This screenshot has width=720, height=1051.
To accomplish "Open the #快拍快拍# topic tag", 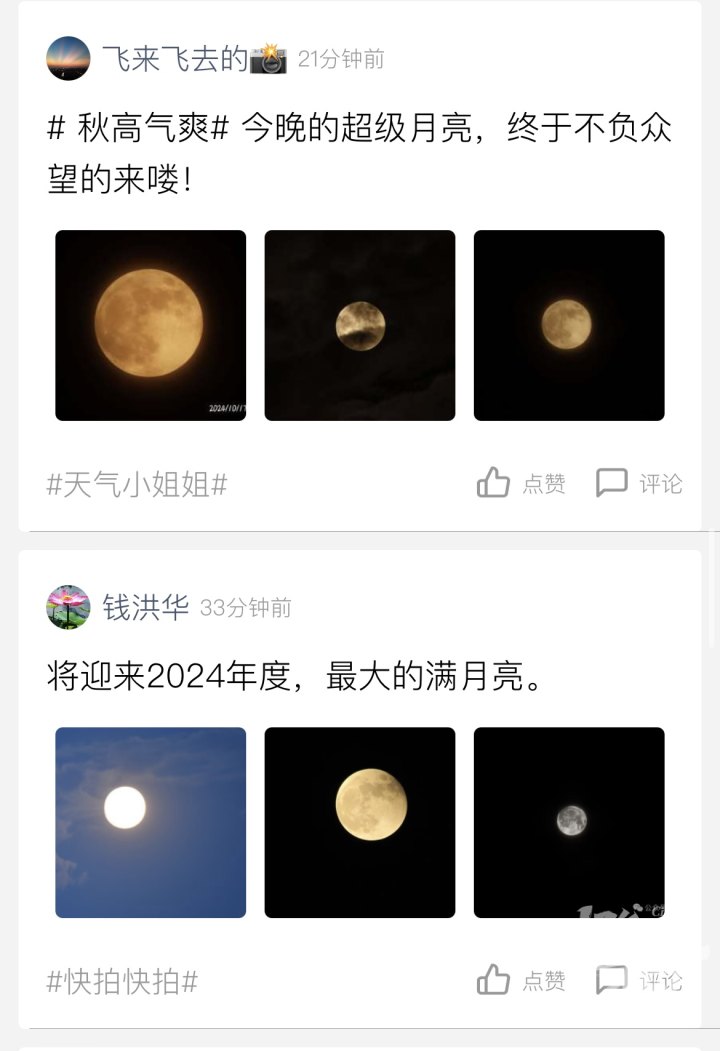I will pyautogui.click(x=122, y=982).
